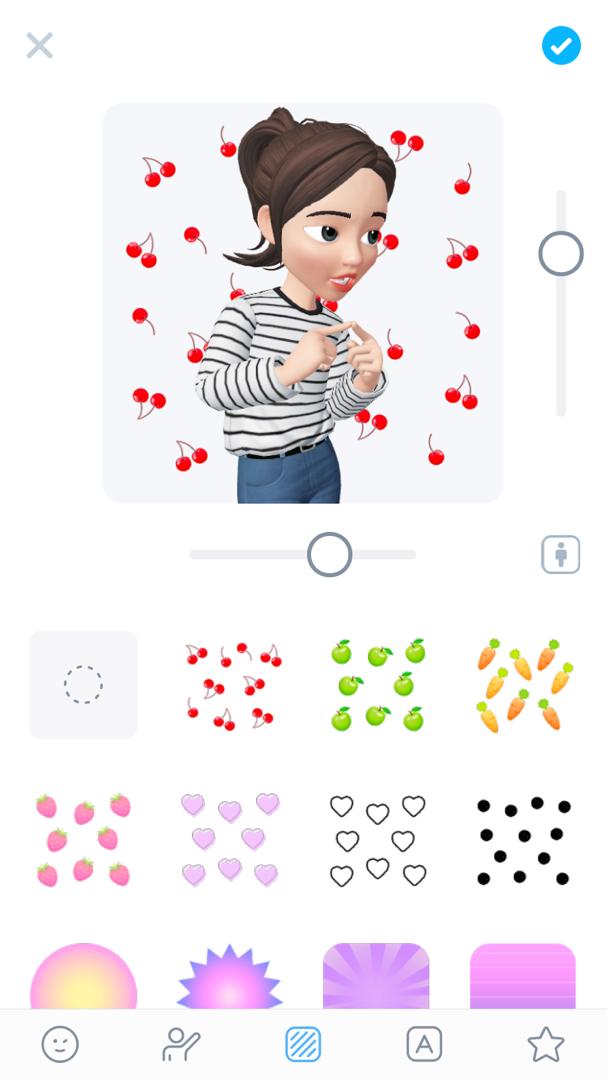Pick the pink strawberries pattern
This screenshot has height=1080, width=607.
pos(83,838)
